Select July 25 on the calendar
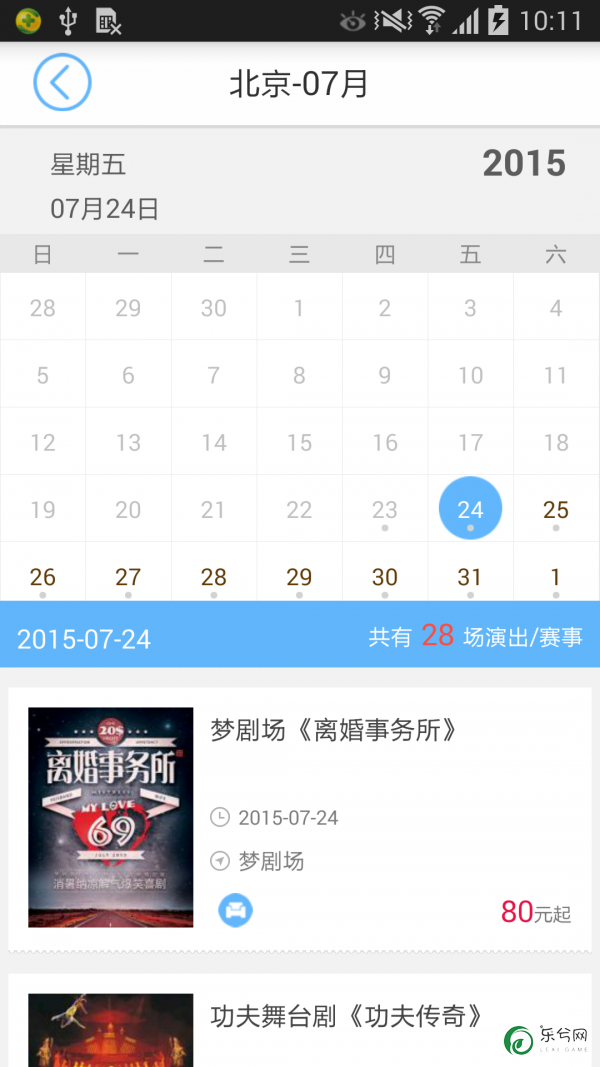This screenshot has height=1067, width=600. (556, 510)
